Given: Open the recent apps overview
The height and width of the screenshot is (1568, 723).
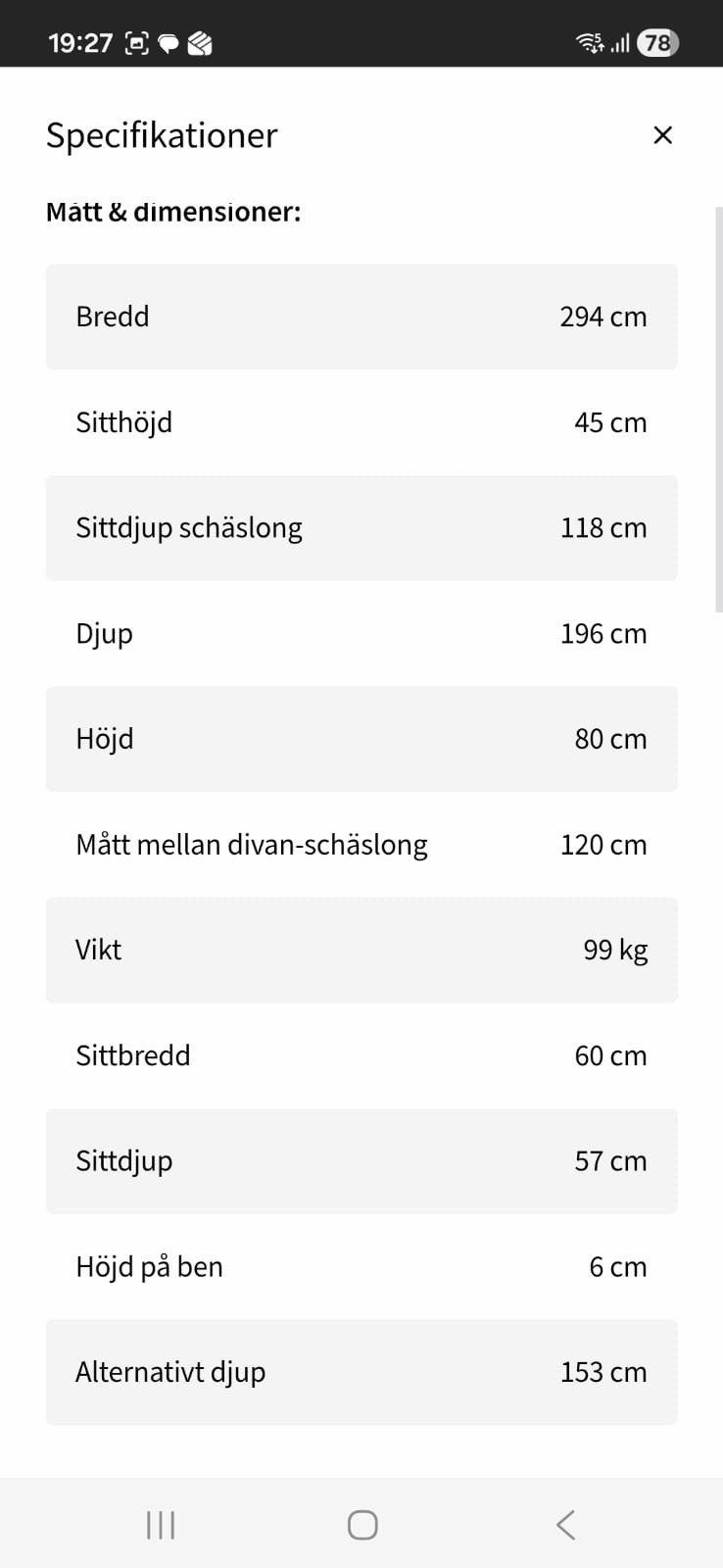Looking at the screenshot, I should tap(160, 1524).
